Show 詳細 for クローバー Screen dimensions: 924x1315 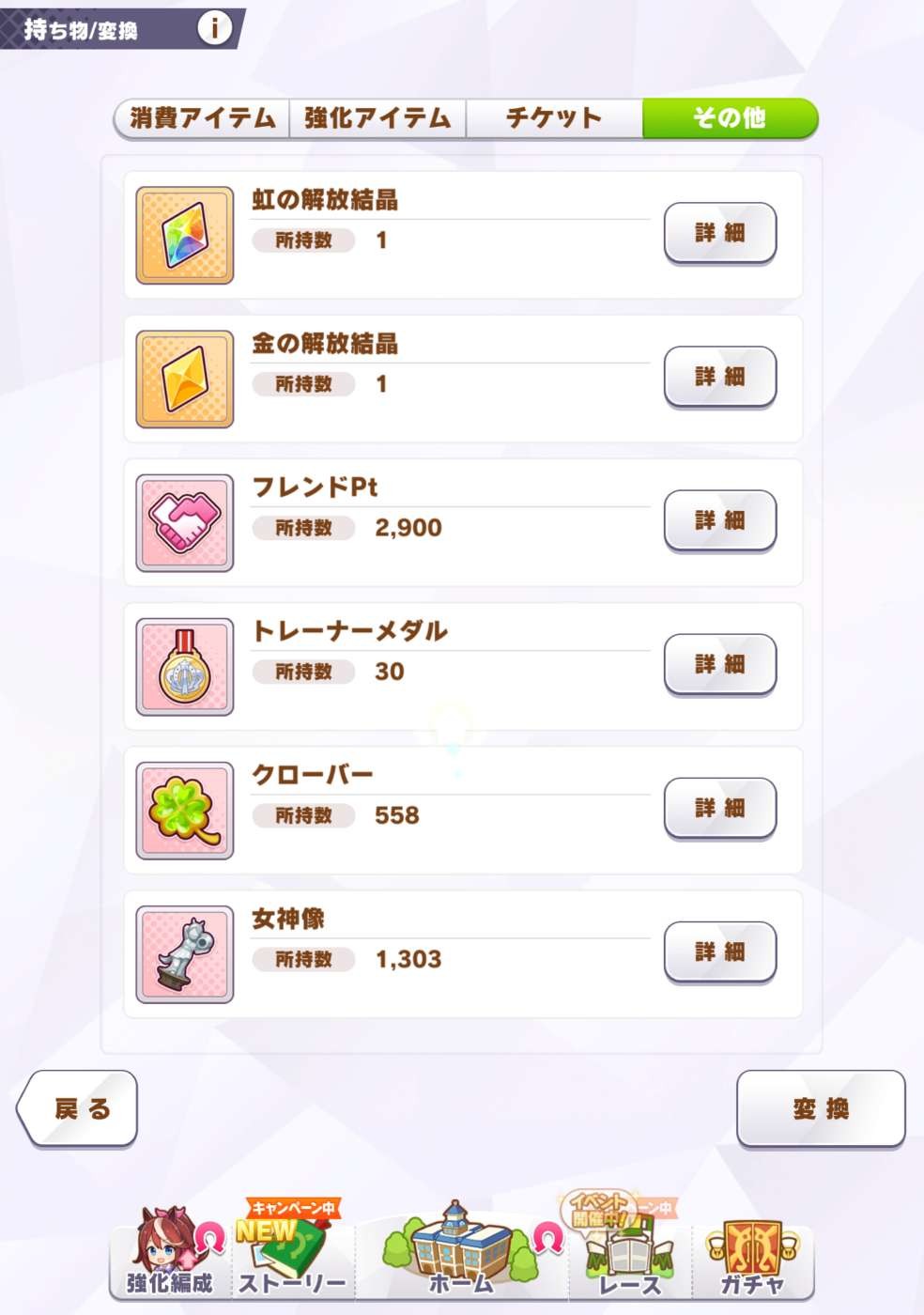719,808
